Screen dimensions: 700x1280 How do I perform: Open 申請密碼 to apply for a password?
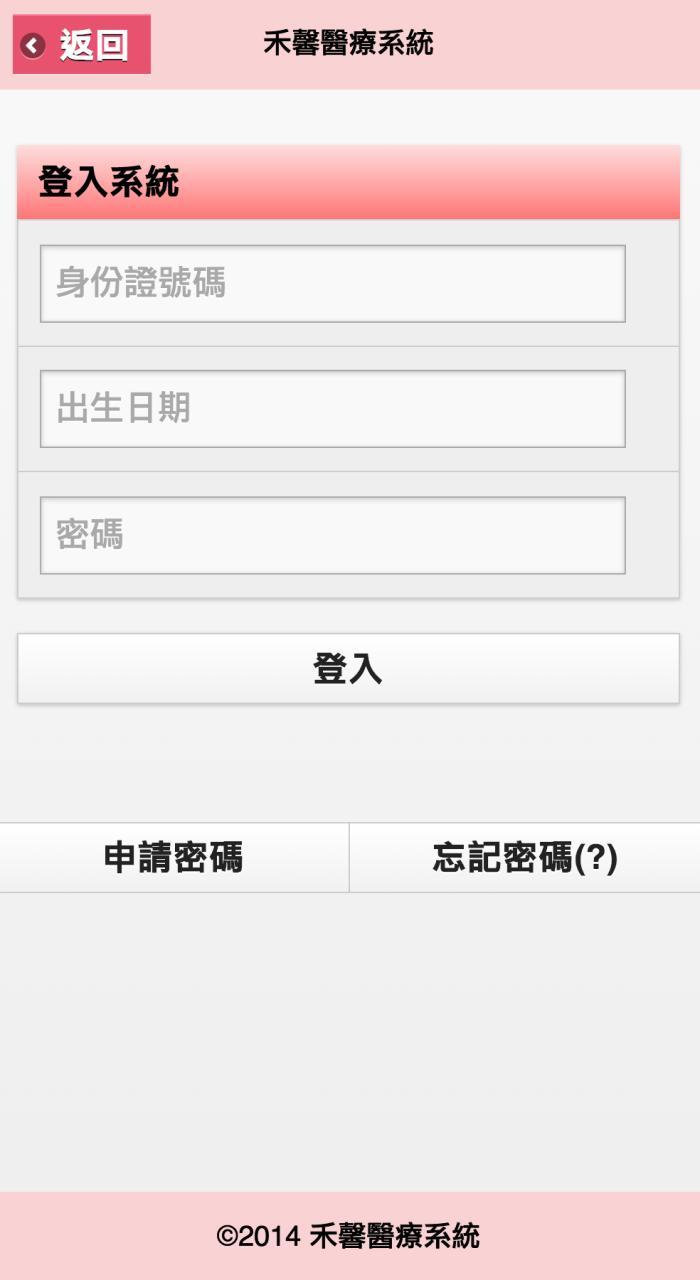pyautogui.click(x=174, y=858)
